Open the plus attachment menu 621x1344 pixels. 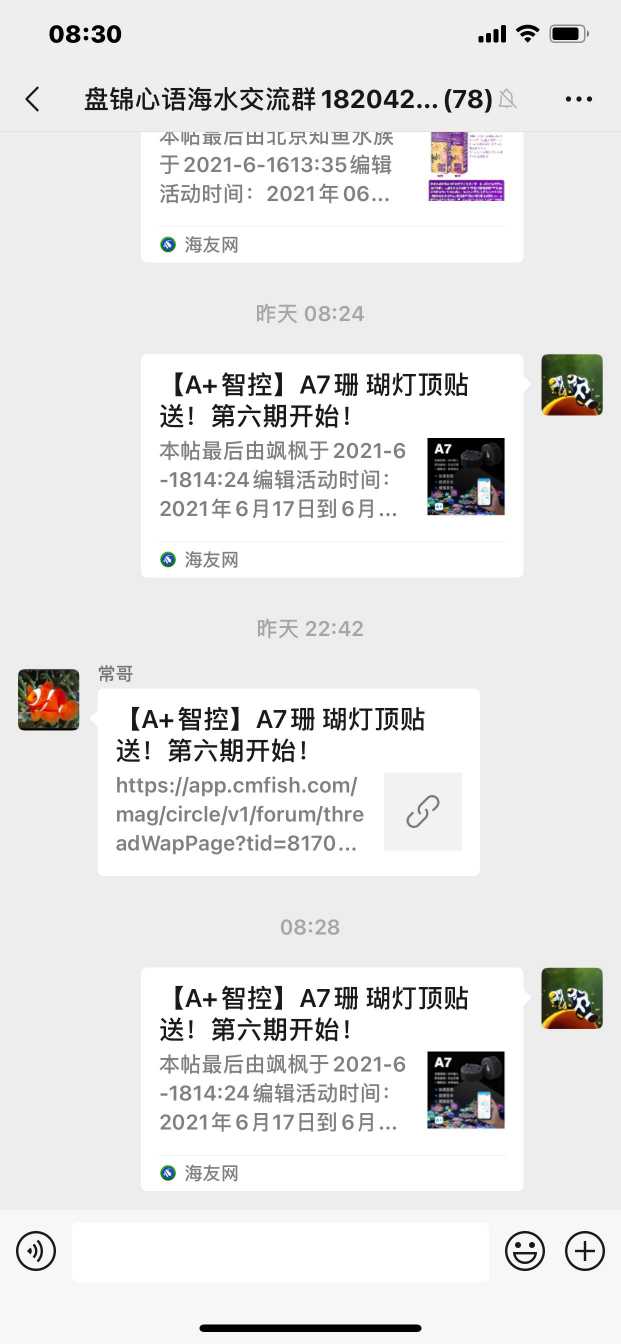[585, 1251]
